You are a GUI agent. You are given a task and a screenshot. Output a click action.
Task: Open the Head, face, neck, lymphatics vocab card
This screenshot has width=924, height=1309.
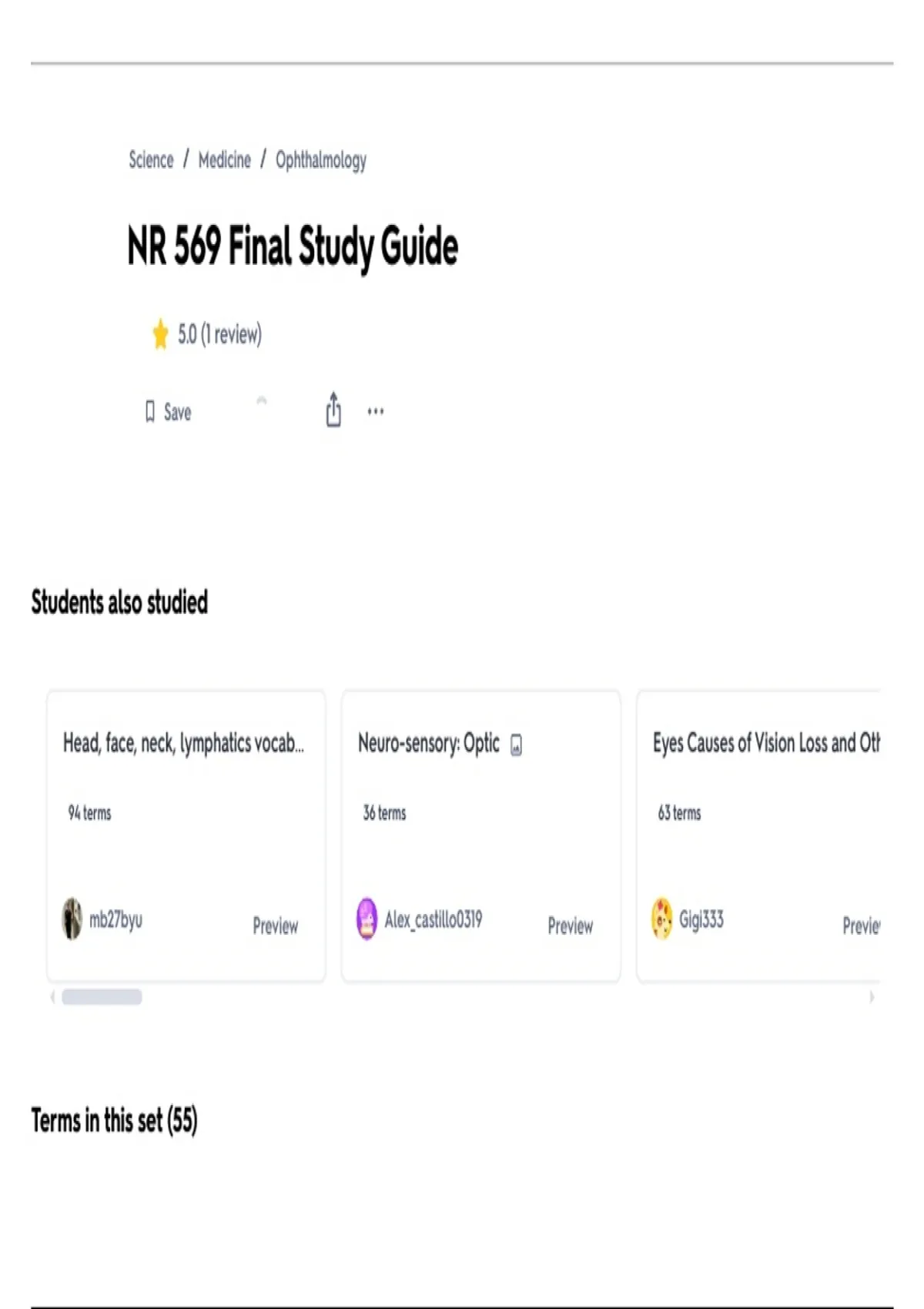coord(183,743)
